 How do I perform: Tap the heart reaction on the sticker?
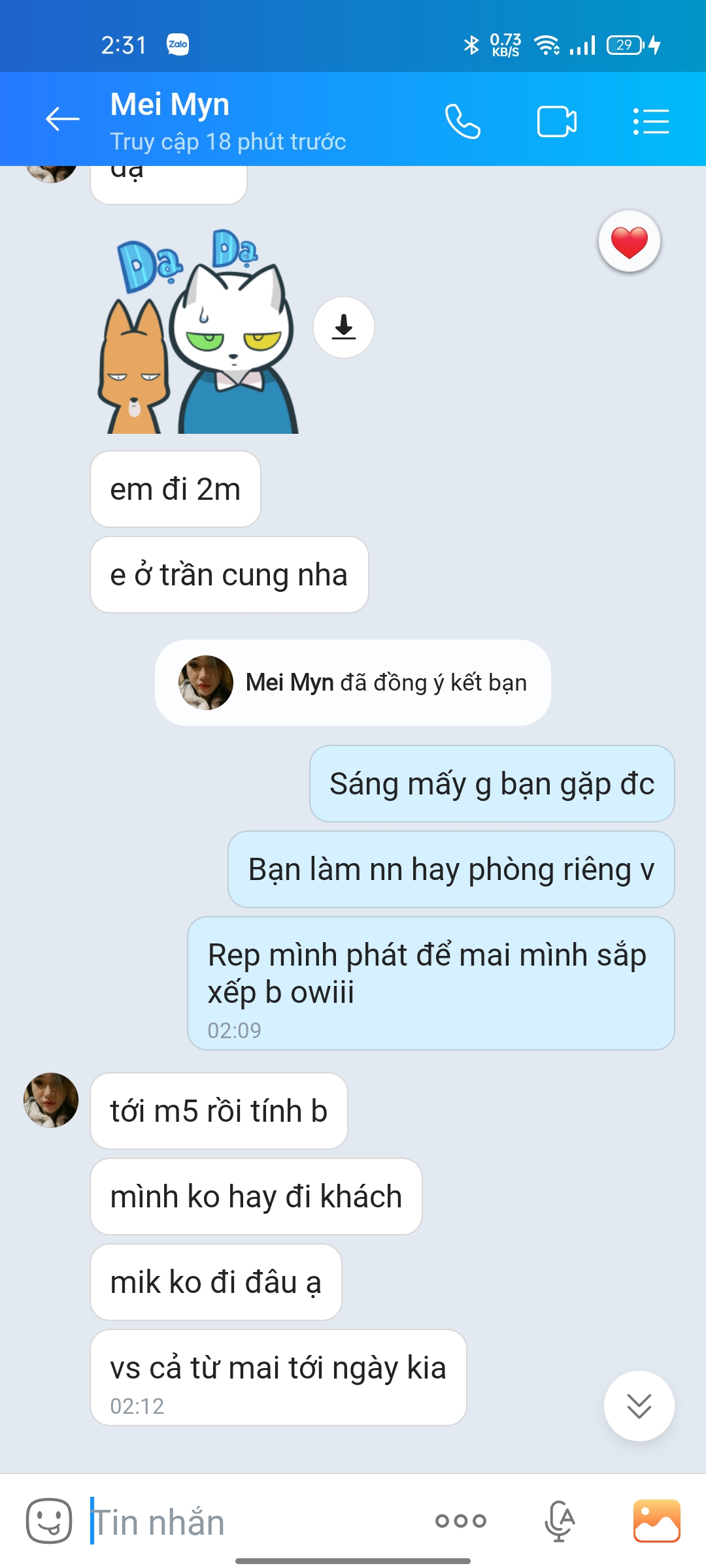[x=629, y=242]
